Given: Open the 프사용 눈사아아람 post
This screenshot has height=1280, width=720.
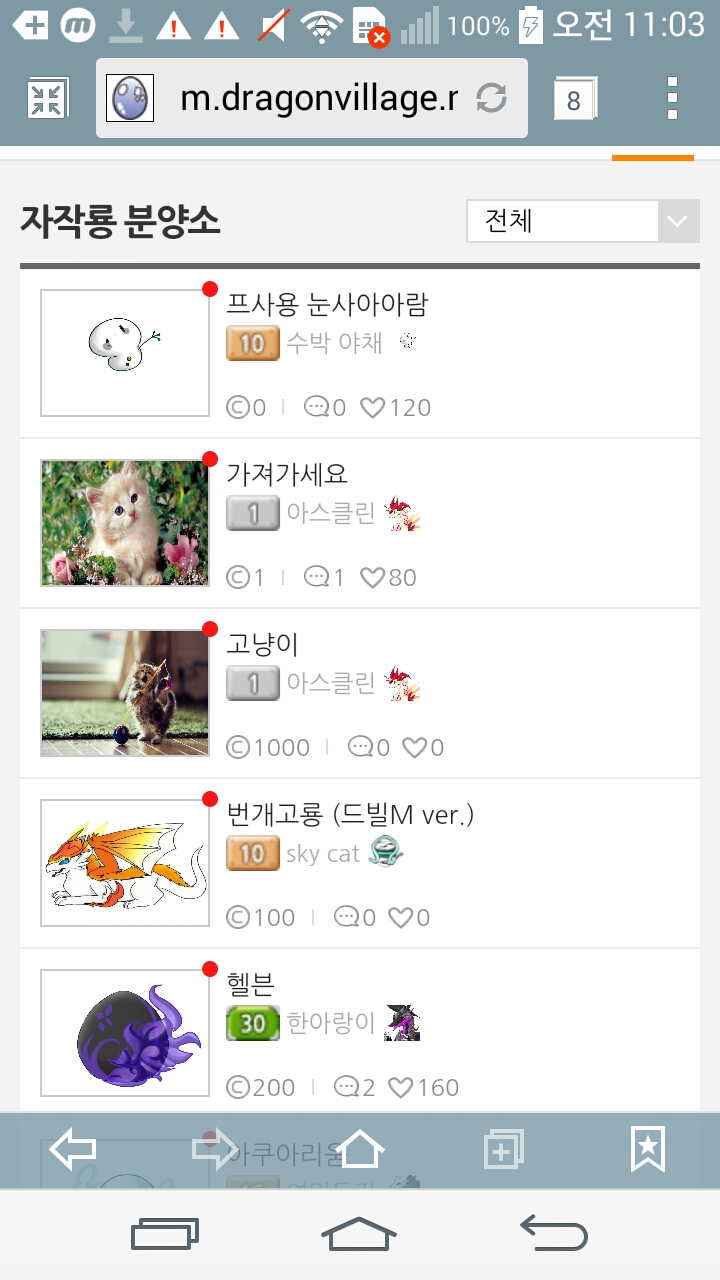Looking at the screenshot, I should pos(327,304).
